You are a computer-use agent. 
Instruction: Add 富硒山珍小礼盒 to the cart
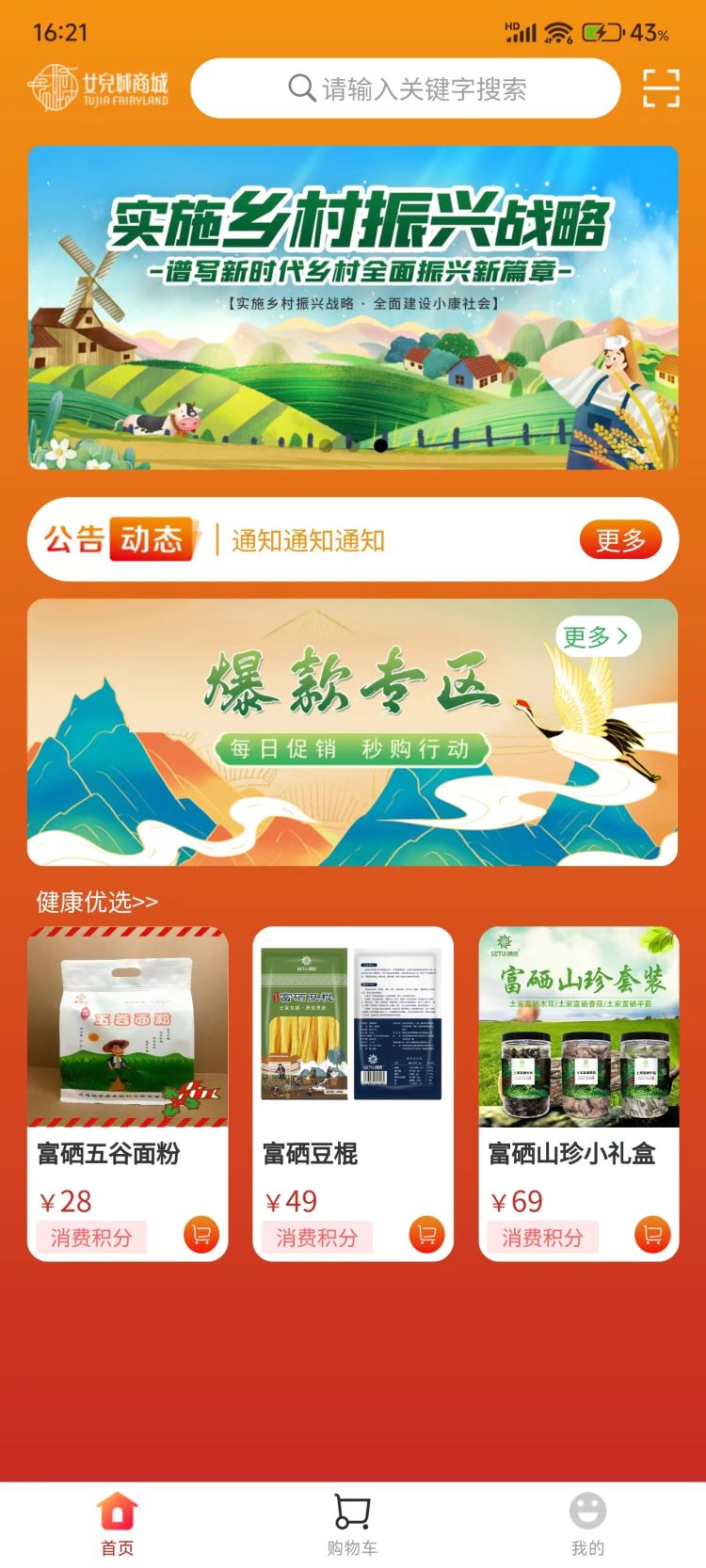tap(652, 1234)
